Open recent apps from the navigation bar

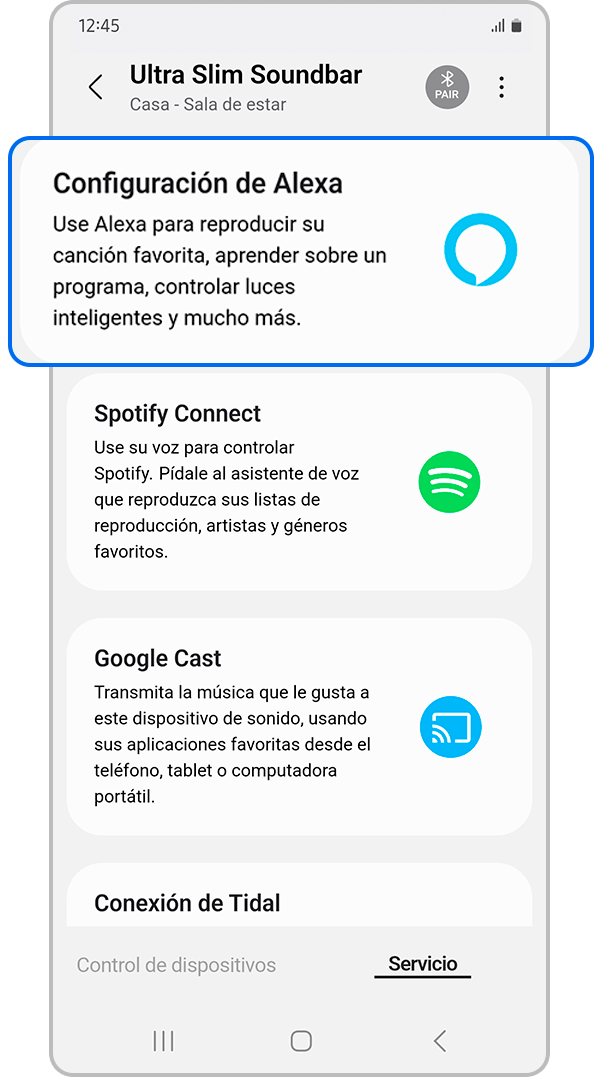point(163,1041)
